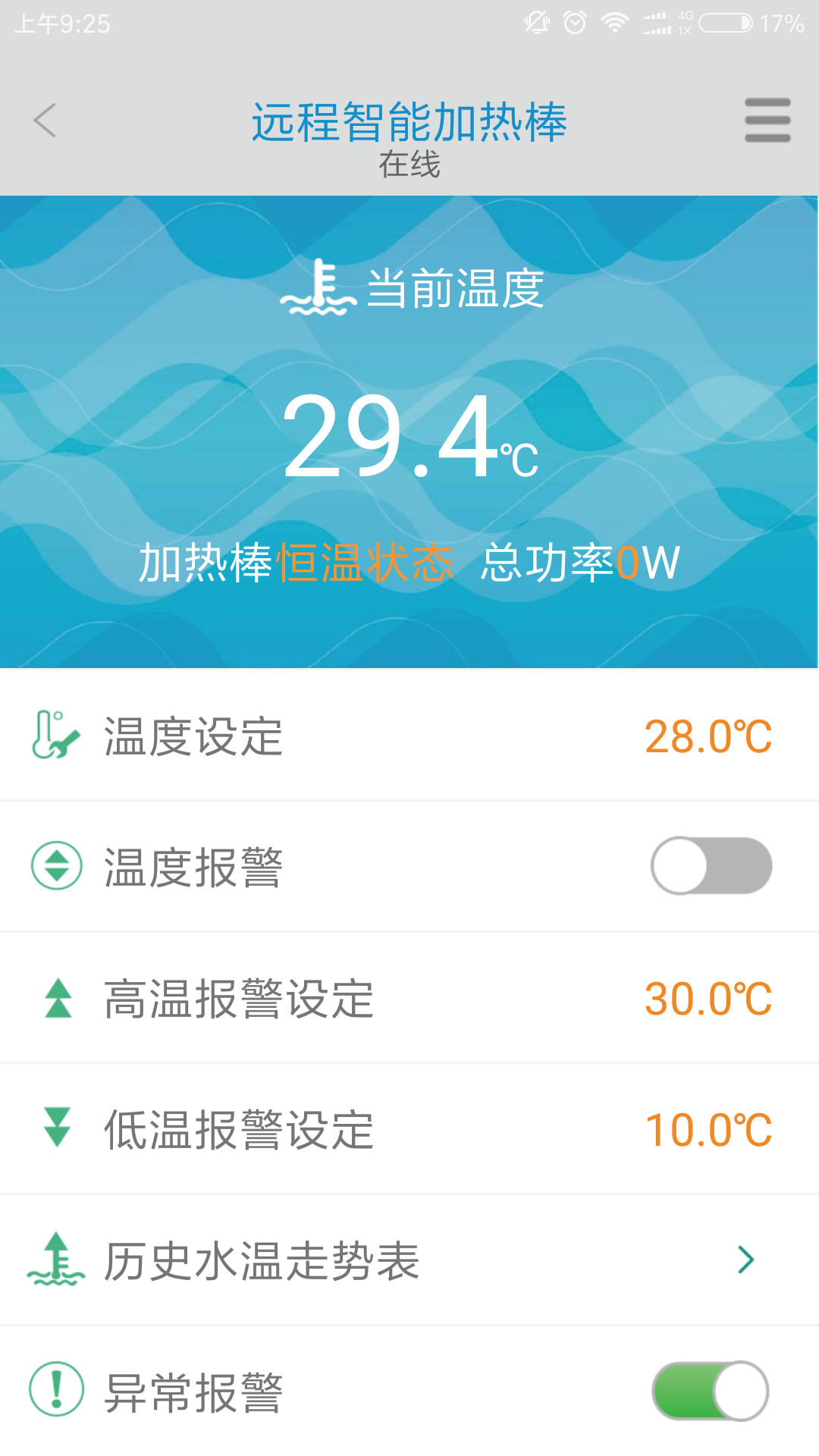
Task: Open 低温报警设定 low-temperature alarm setting
Action: [409, 1129]
